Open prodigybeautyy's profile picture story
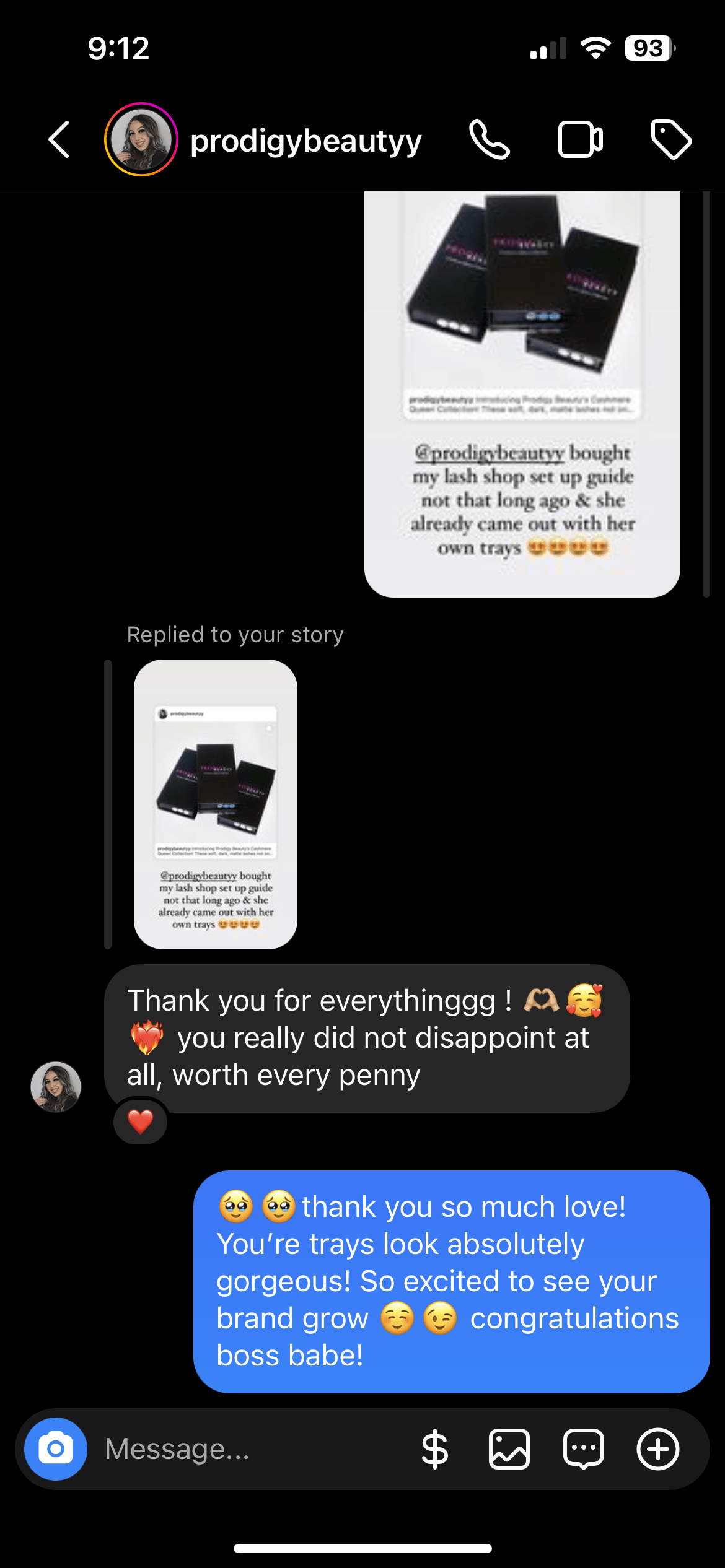Screen dimensions: 725x1568 141,140
